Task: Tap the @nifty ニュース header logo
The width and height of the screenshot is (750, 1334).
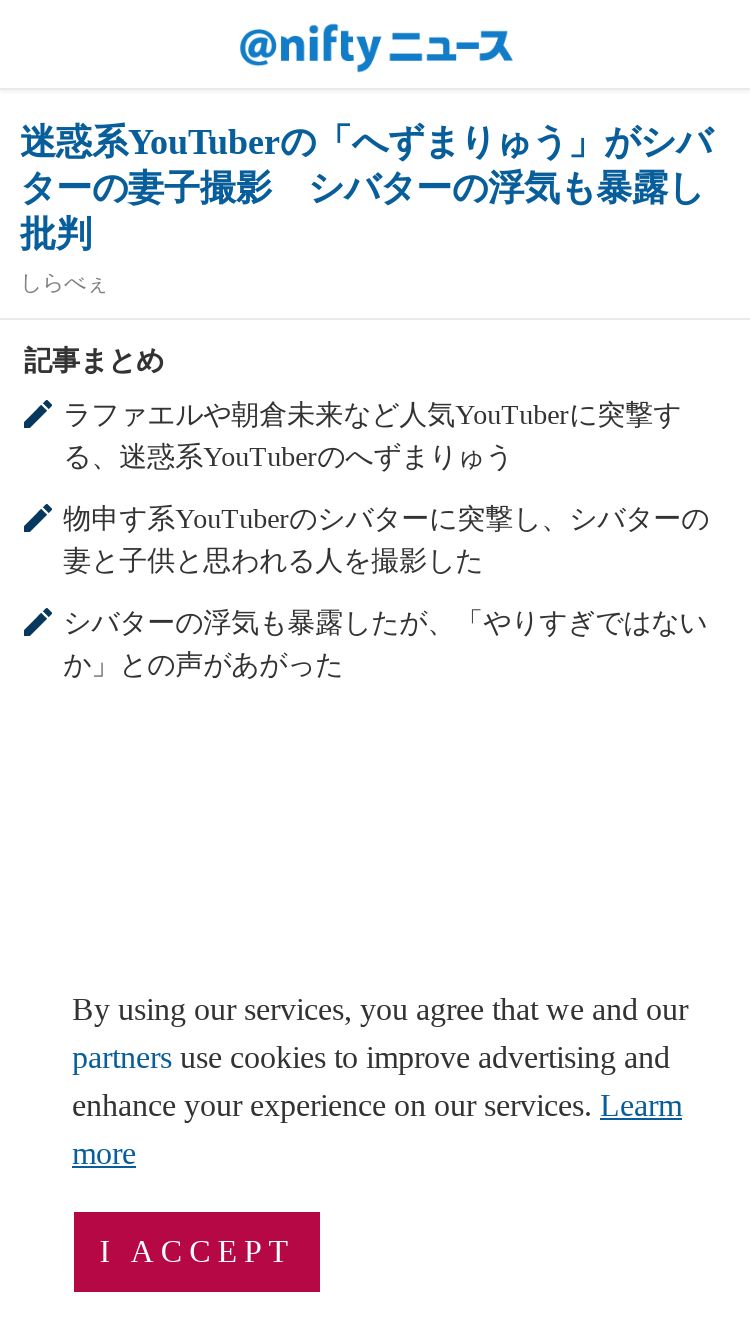Action: pos(375,47)
